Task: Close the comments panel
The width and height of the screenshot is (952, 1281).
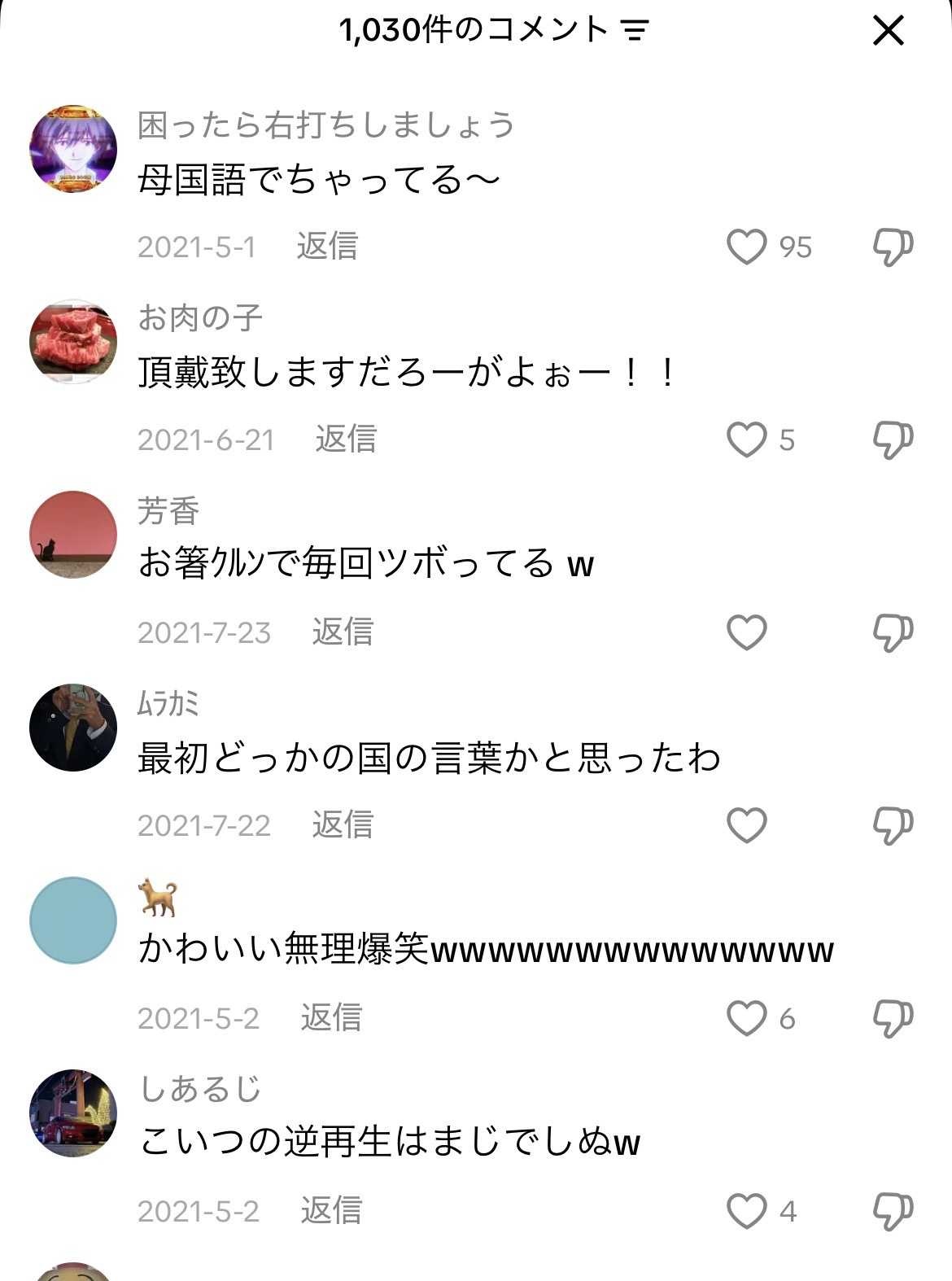Action: click(889, 32)
